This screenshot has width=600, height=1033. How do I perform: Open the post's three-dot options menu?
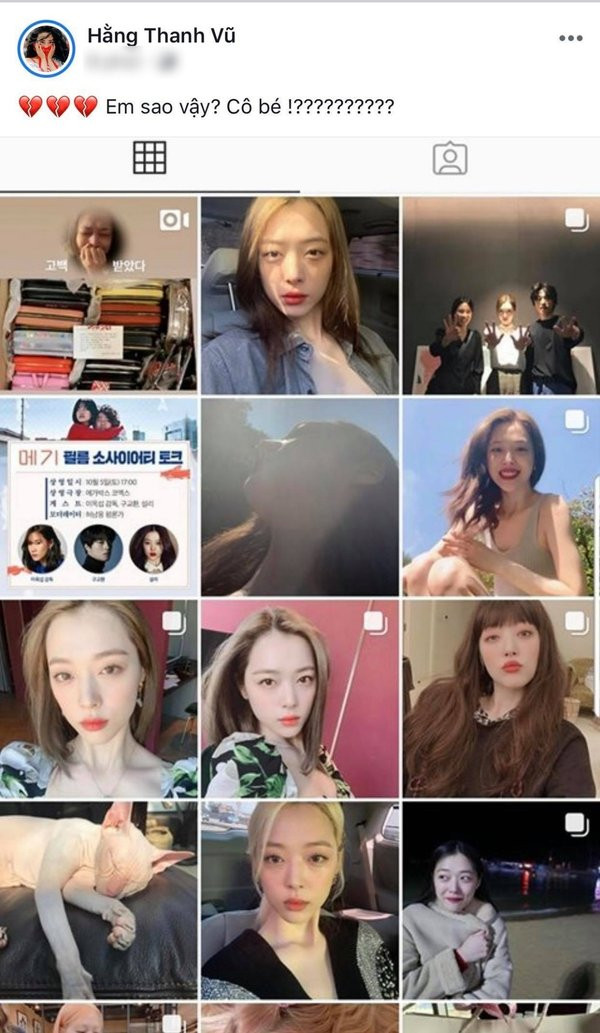coord(570,39)
